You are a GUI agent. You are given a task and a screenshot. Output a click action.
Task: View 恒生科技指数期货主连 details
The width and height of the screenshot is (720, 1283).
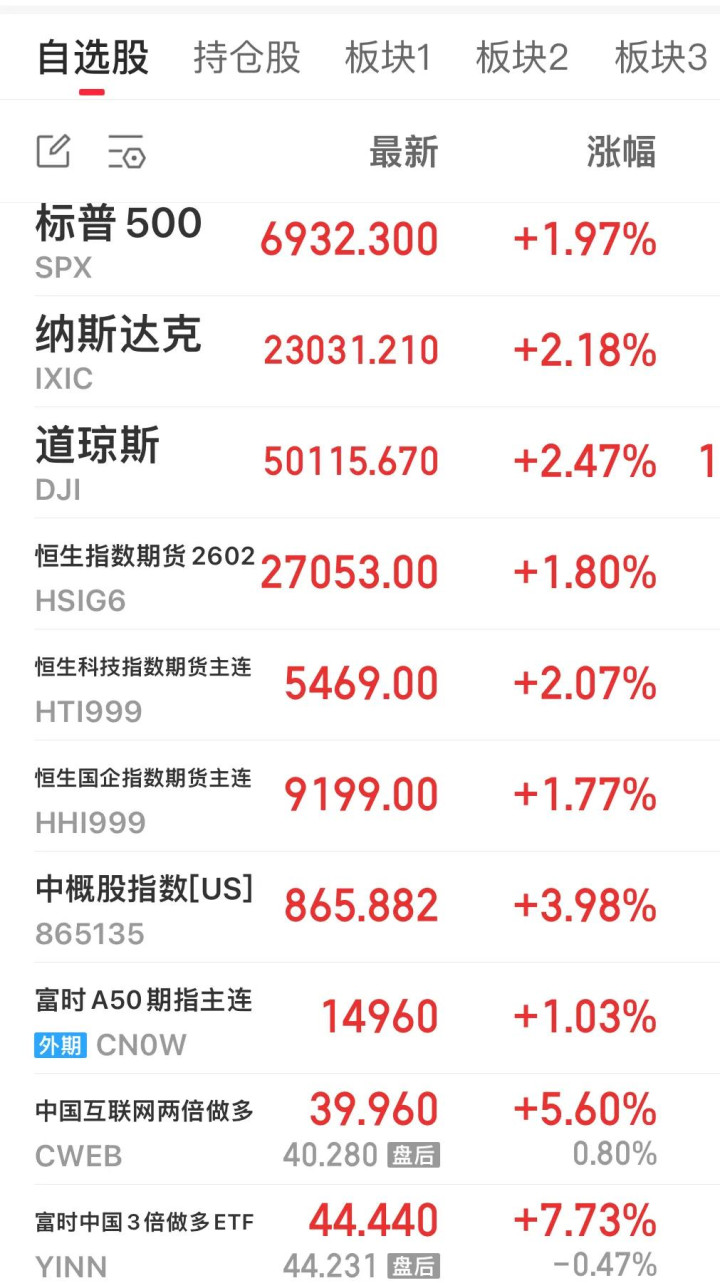point(143,684)
